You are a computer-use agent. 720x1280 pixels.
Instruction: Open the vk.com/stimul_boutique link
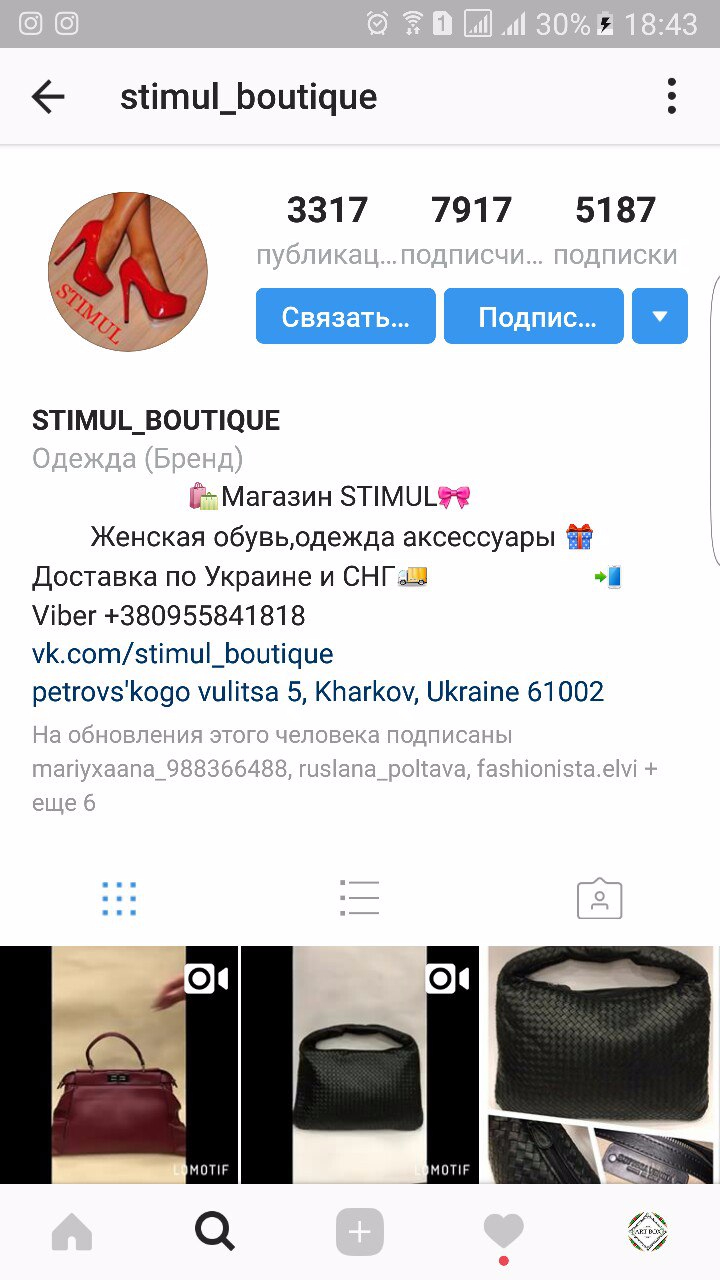coord(183,654)
